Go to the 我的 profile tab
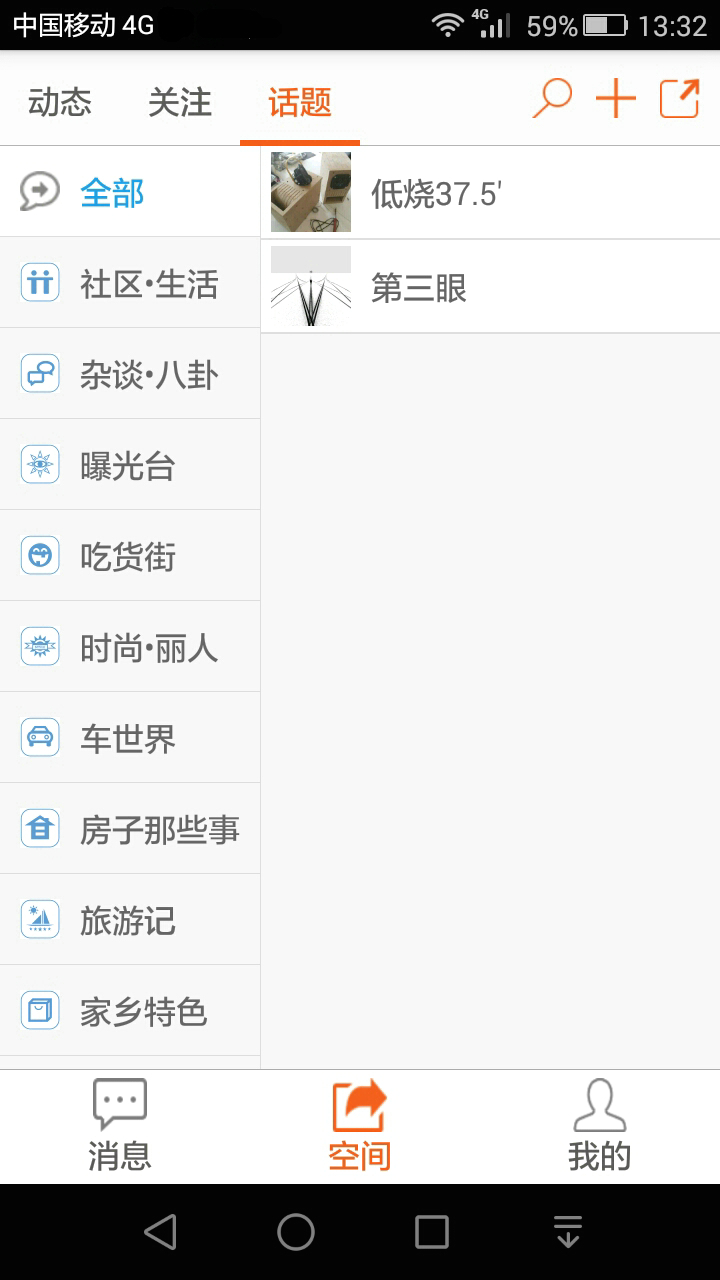The height and width of the screenshot is (1280, 720). pos(600,1126)
